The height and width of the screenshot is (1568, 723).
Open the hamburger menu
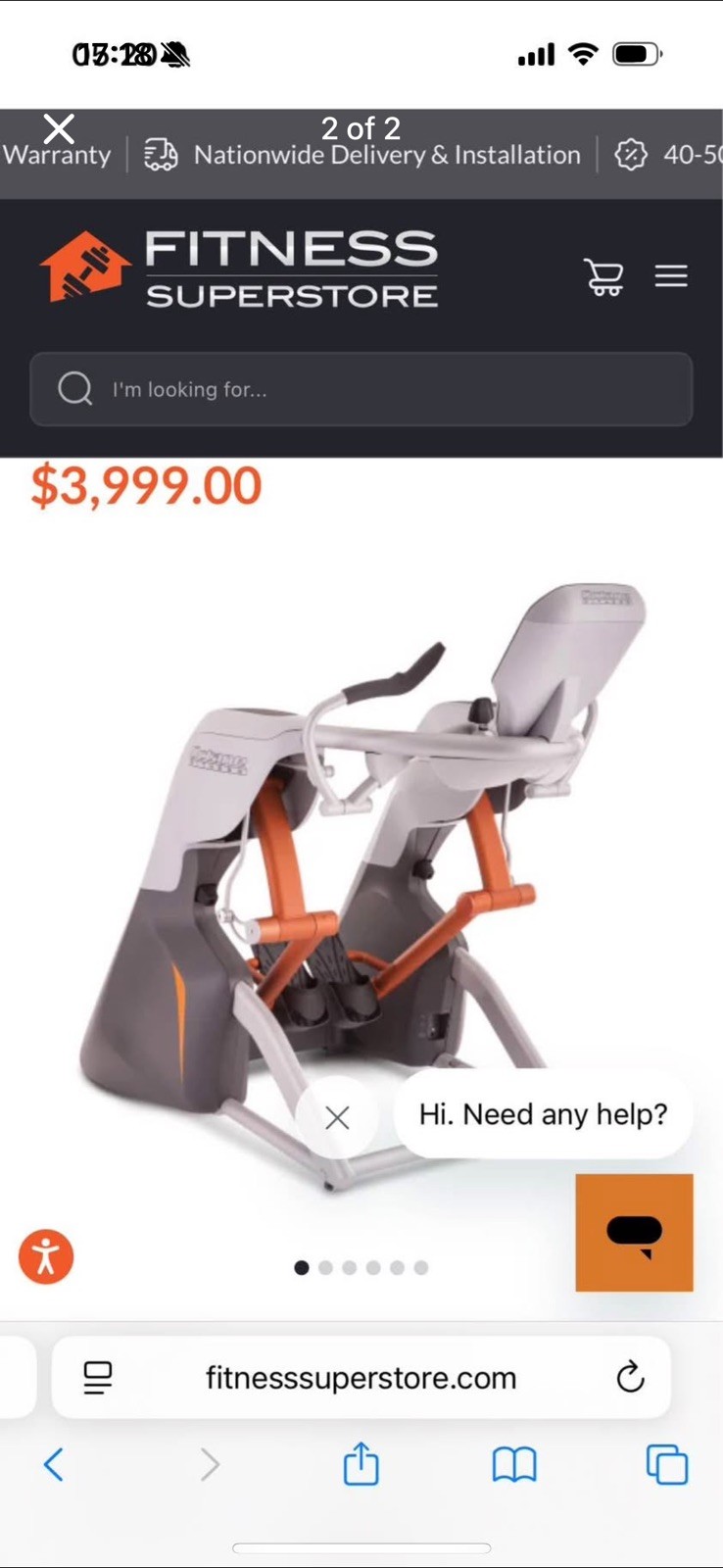671,276
